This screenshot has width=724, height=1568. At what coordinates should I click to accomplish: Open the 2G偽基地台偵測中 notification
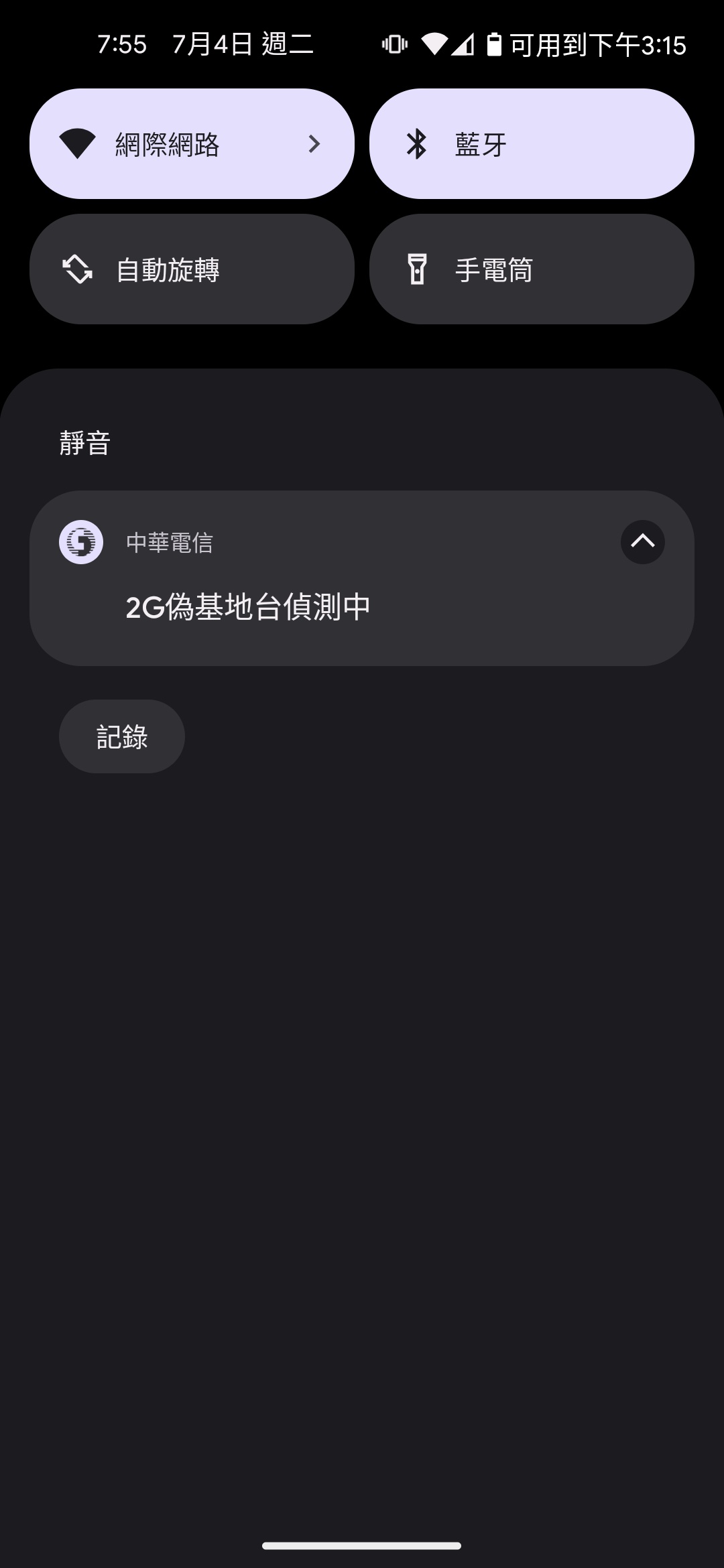click(x=248, y=607)
